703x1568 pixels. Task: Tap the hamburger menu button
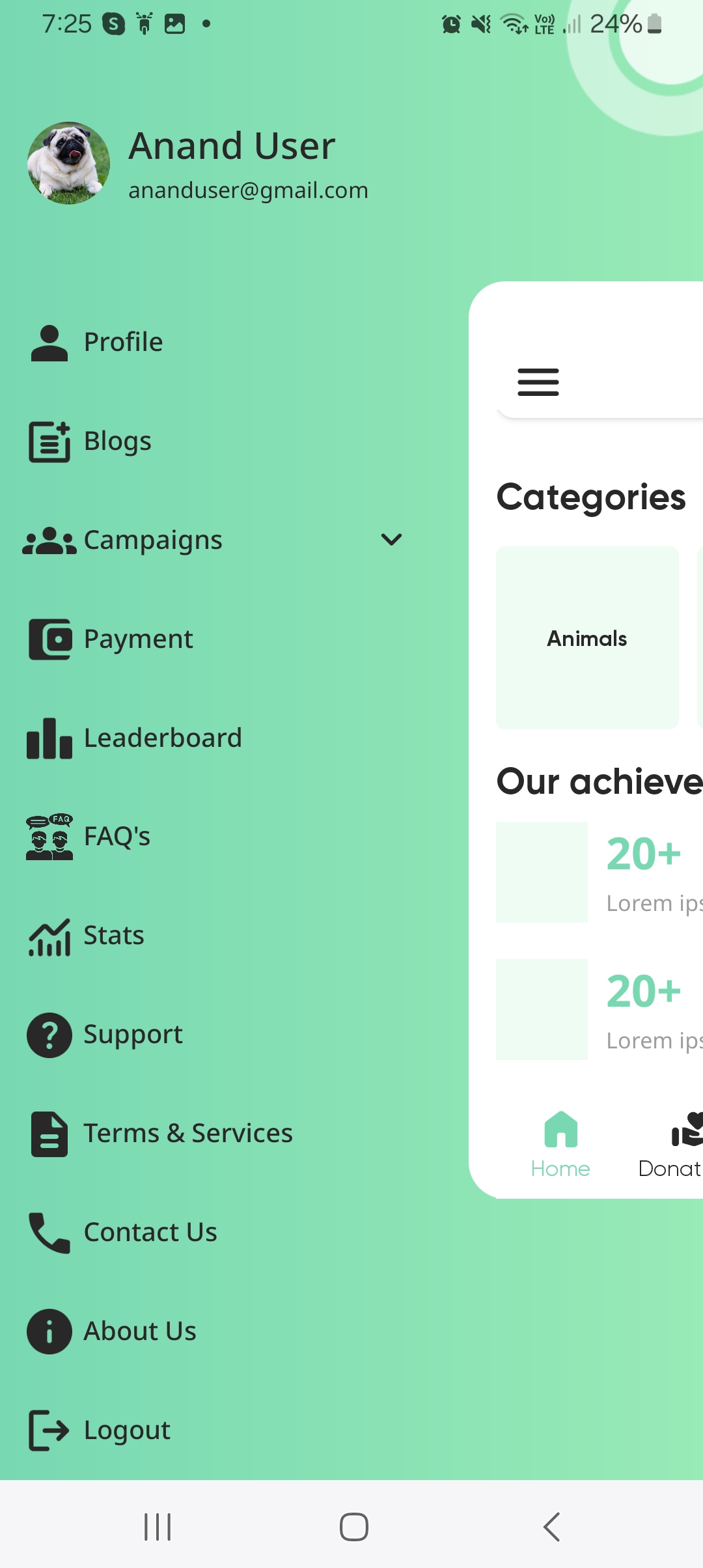coord(538,382)
